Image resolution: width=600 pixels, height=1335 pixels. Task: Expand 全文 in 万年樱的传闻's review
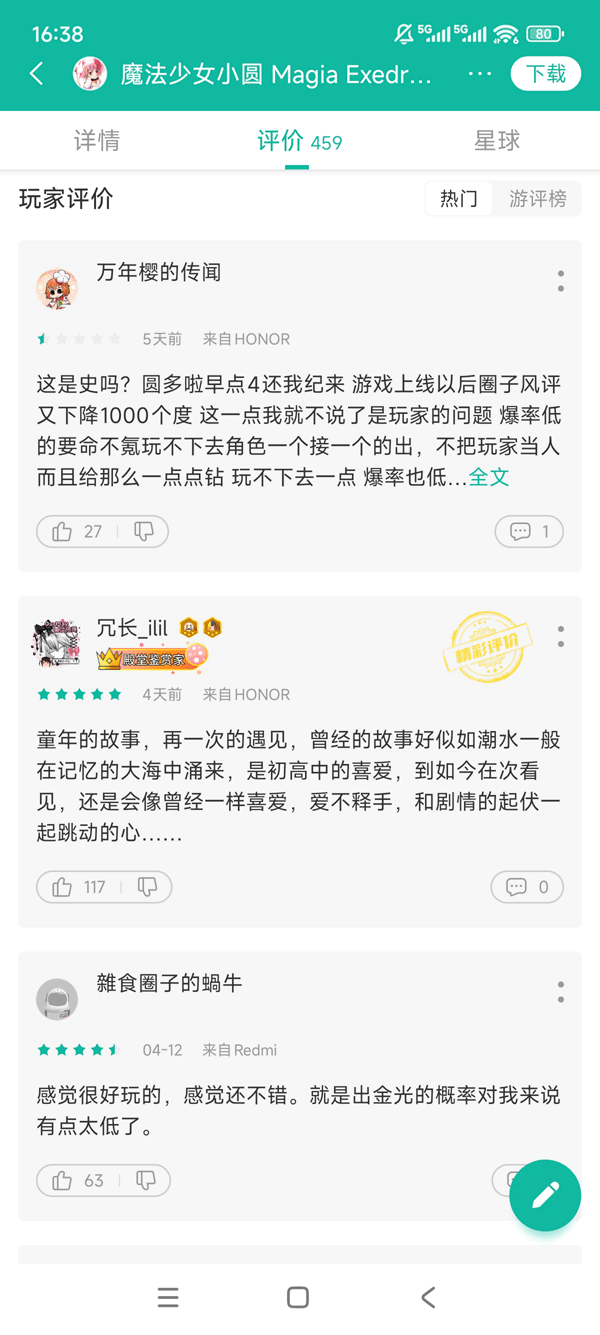[x=489, y=477]
